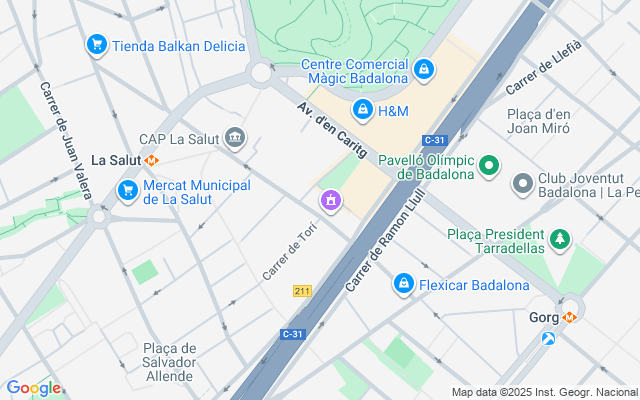Open the Flexicar Badalona pin
Viewport: 640px width, 400px height.
click(x=404, y=284)
